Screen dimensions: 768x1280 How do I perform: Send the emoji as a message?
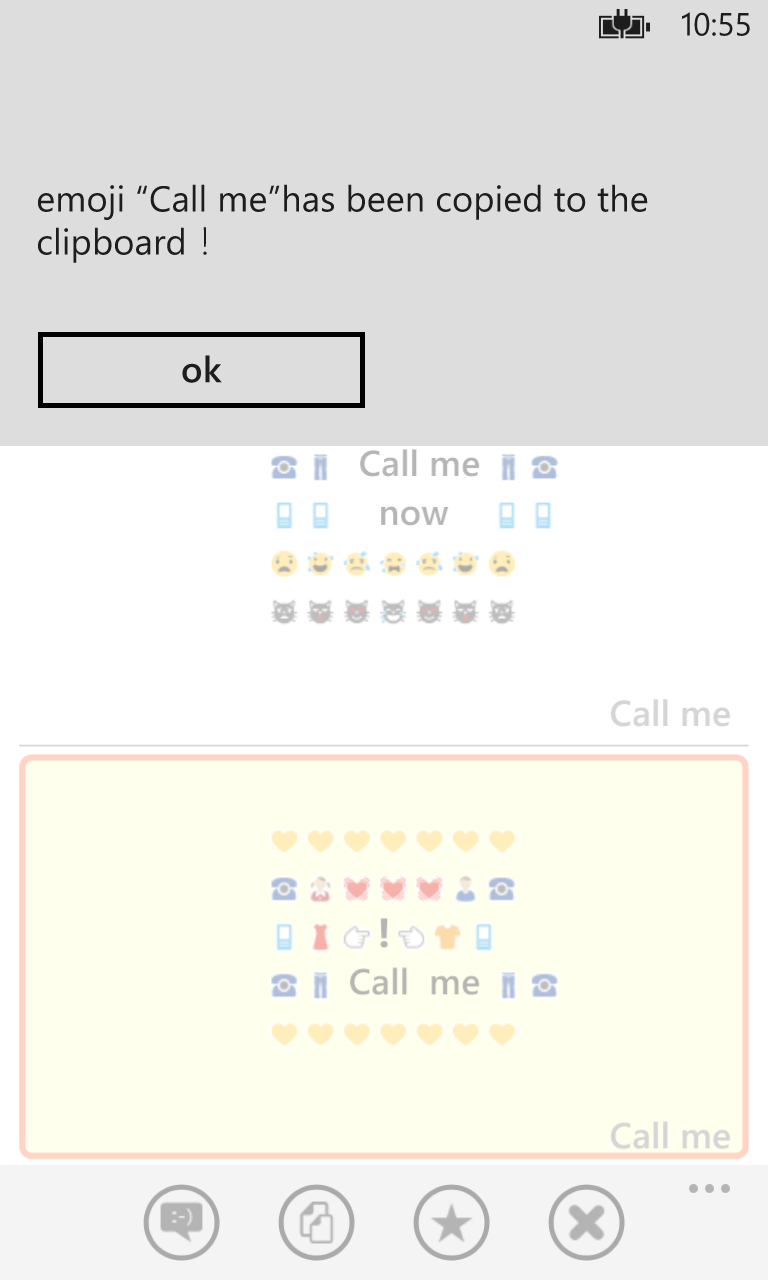pyautogui.click(x=181, y=1222)
